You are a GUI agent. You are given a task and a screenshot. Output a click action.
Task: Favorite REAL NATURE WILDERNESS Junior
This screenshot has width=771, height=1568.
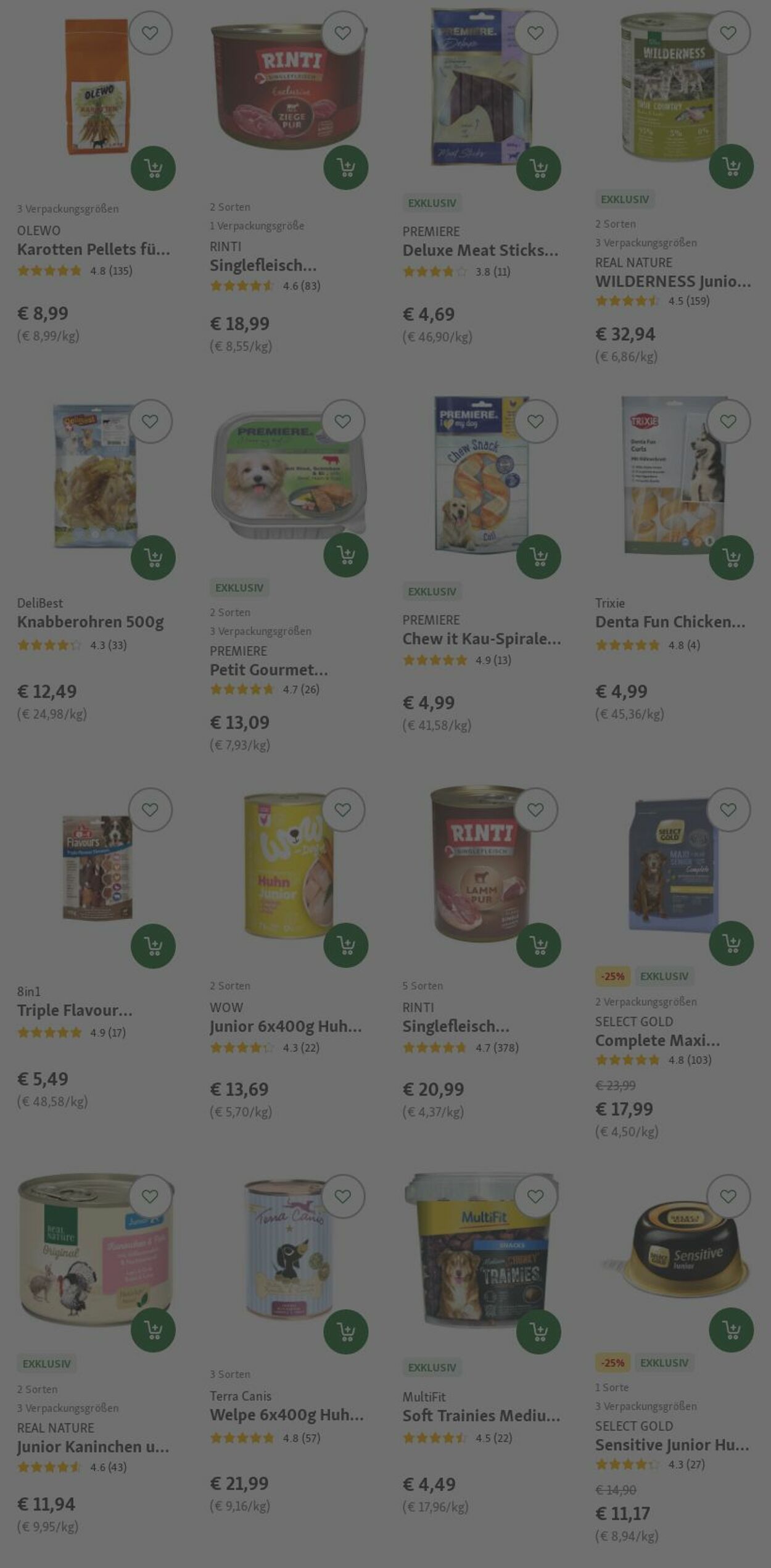[x=728, y=33]
